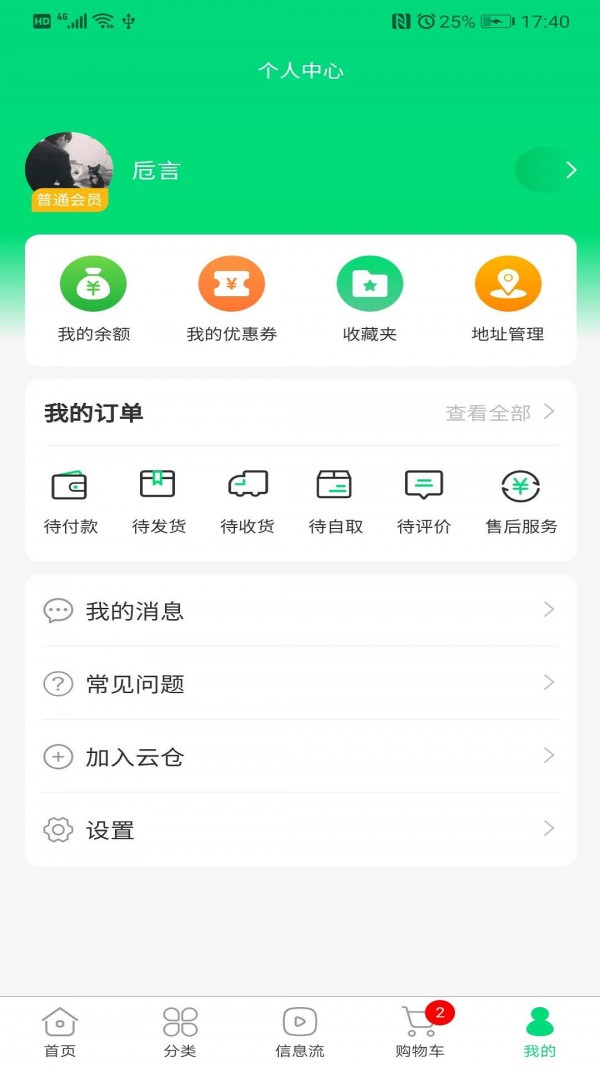Select the 加入云仓 row
Image resolution: width=600 pixels, height=1067 pixels.
tap(300, 757)
